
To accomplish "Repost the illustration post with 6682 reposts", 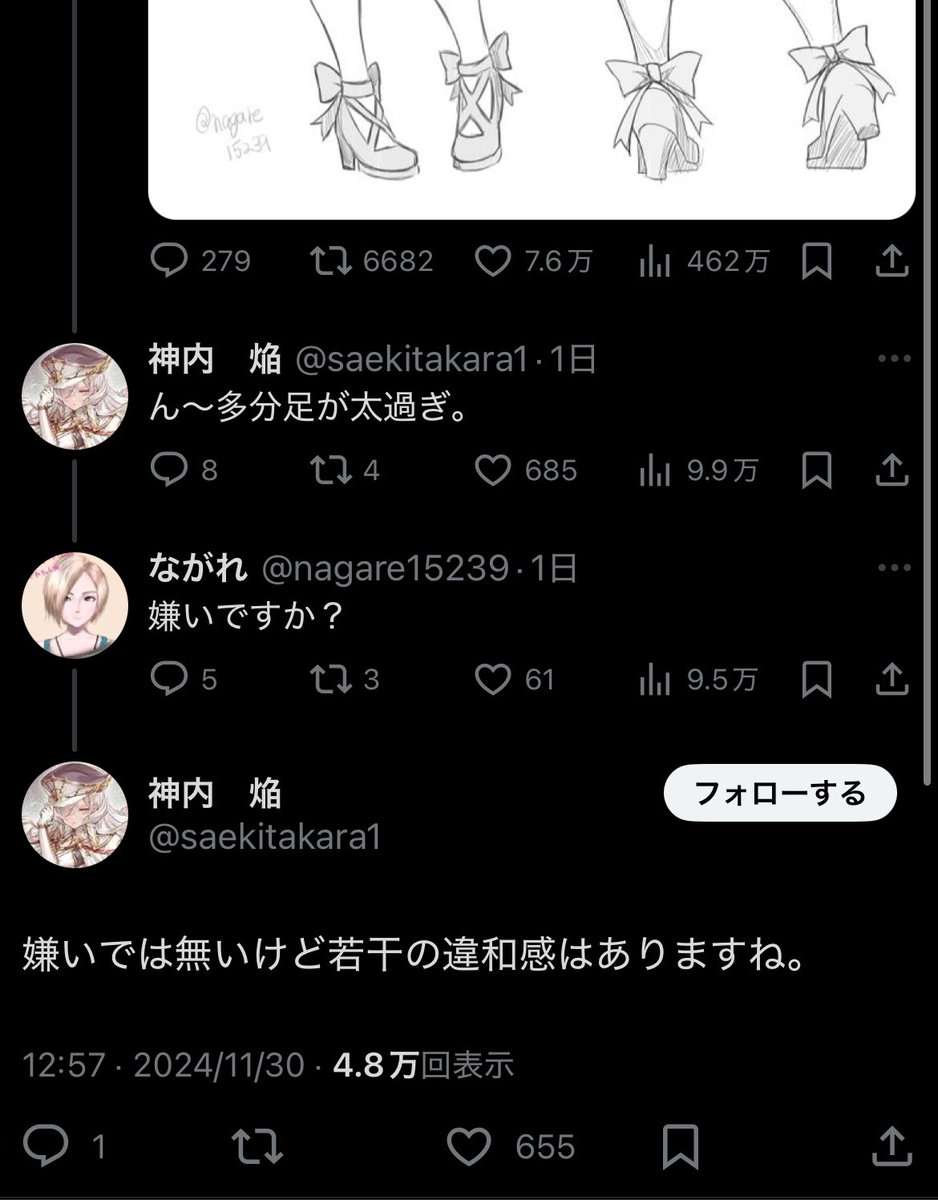I will point(327,262).
